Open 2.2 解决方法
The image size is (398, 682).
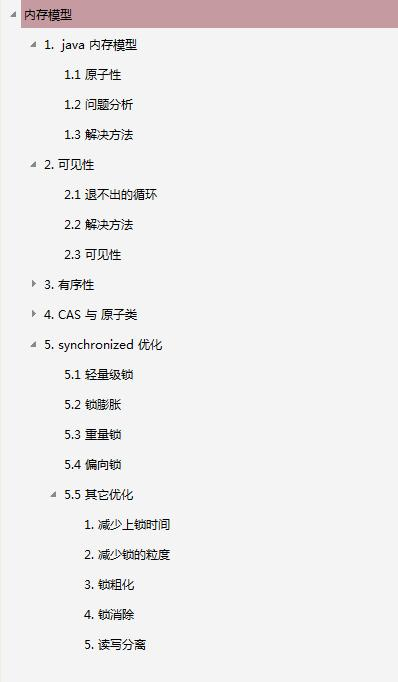tap(99, 224)
